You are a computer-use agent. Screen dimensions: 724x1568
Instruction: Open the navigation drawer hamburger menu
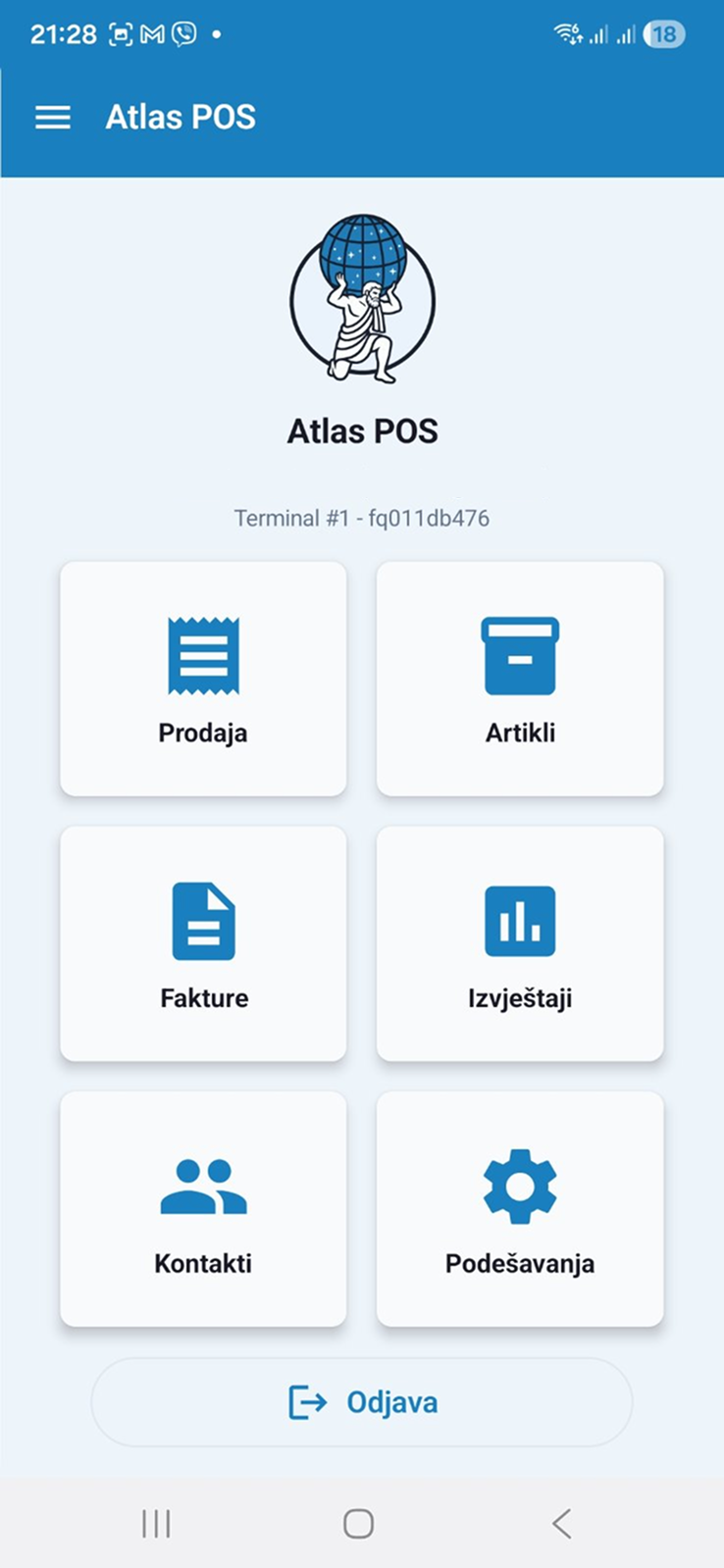click(x=52, y=117)
